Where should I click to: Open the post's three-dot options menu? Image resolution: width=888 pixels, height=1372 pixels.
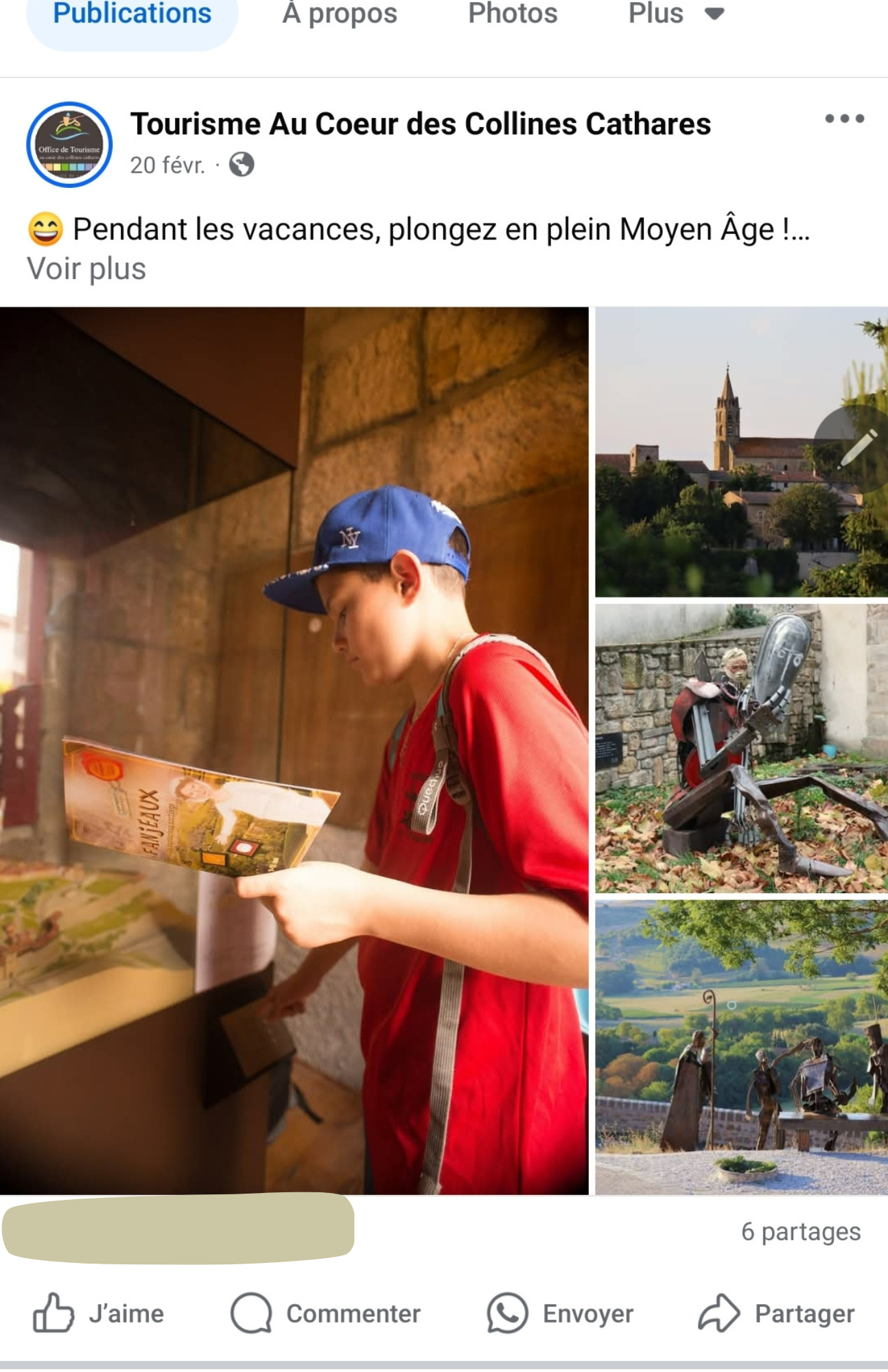[x=844, y=119]
